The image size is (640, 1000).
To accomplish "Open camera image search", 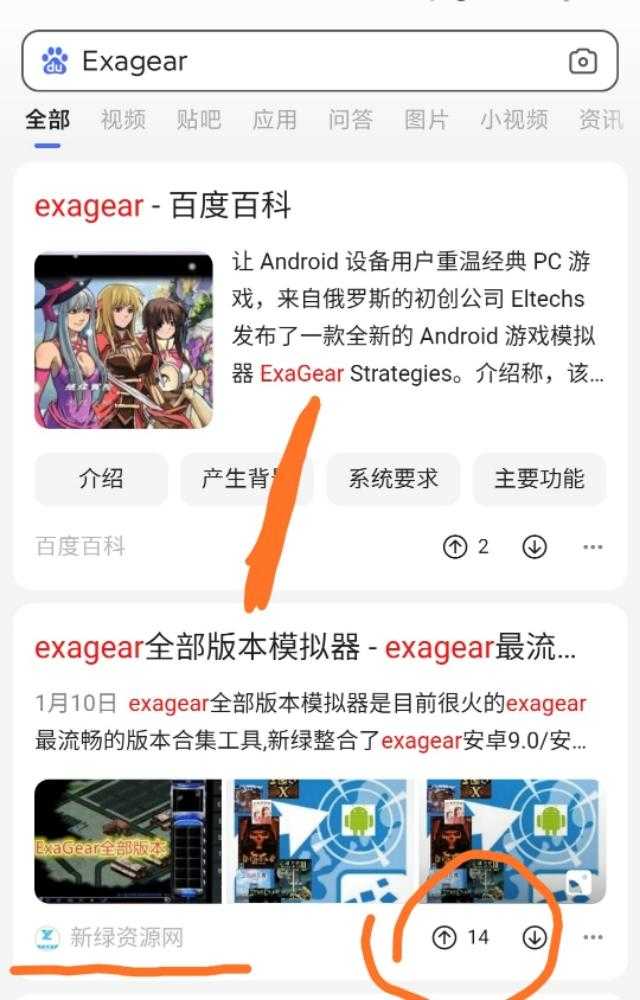I will [x=582, y=62].
